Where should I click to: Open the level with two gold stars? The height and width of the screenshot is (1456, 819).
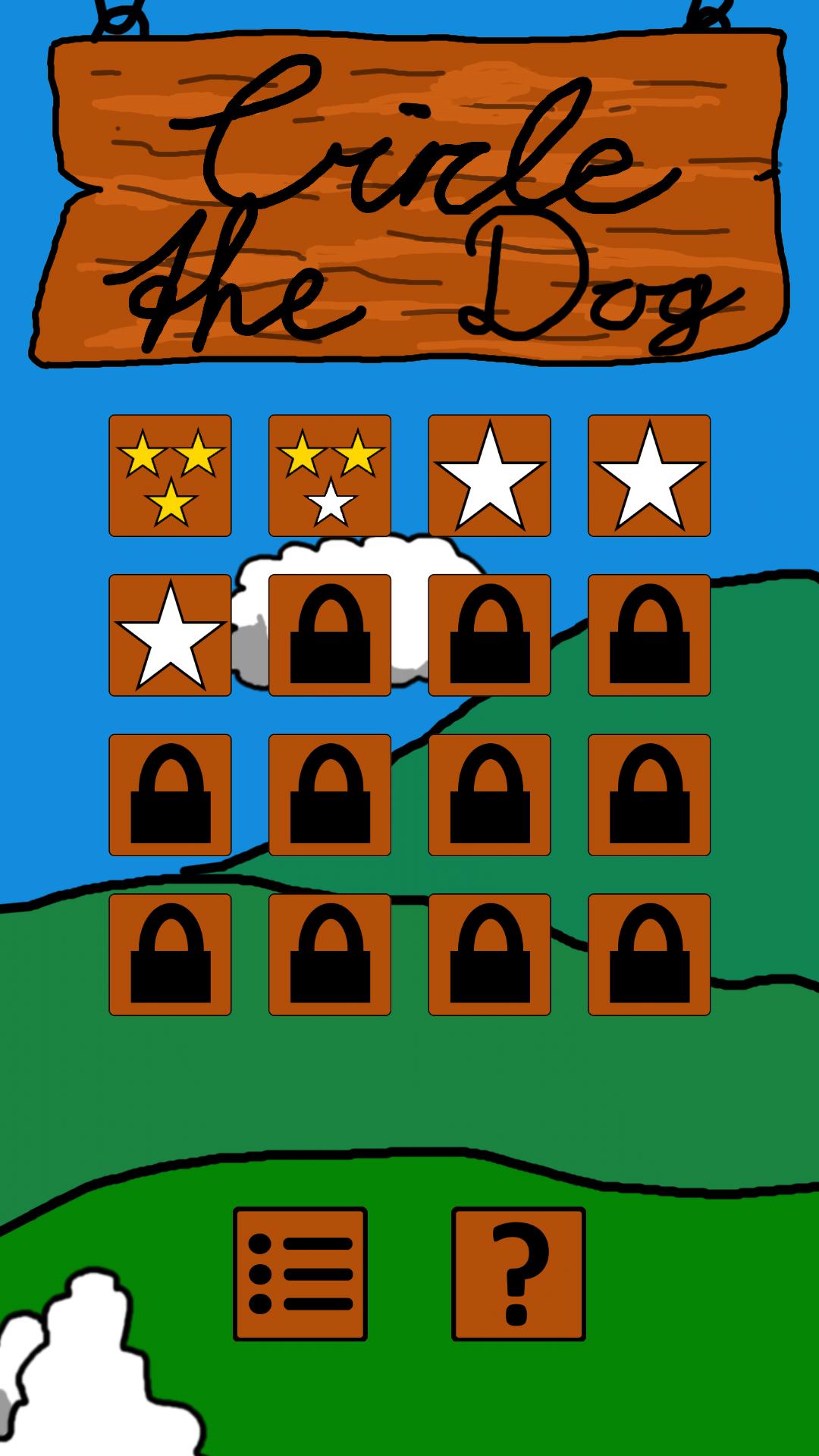pos(330,475)
